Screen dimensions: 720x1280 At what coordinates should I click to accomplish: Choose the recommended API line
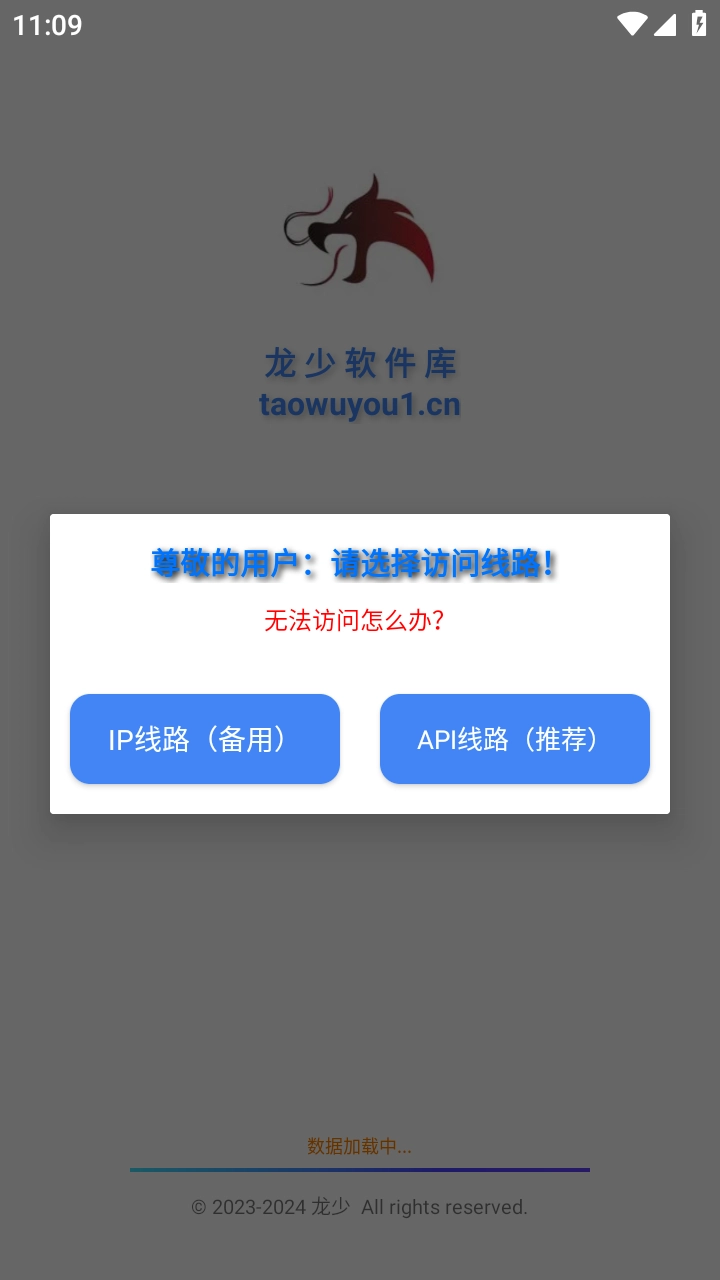pyautogui.click(x=514, y=739)
